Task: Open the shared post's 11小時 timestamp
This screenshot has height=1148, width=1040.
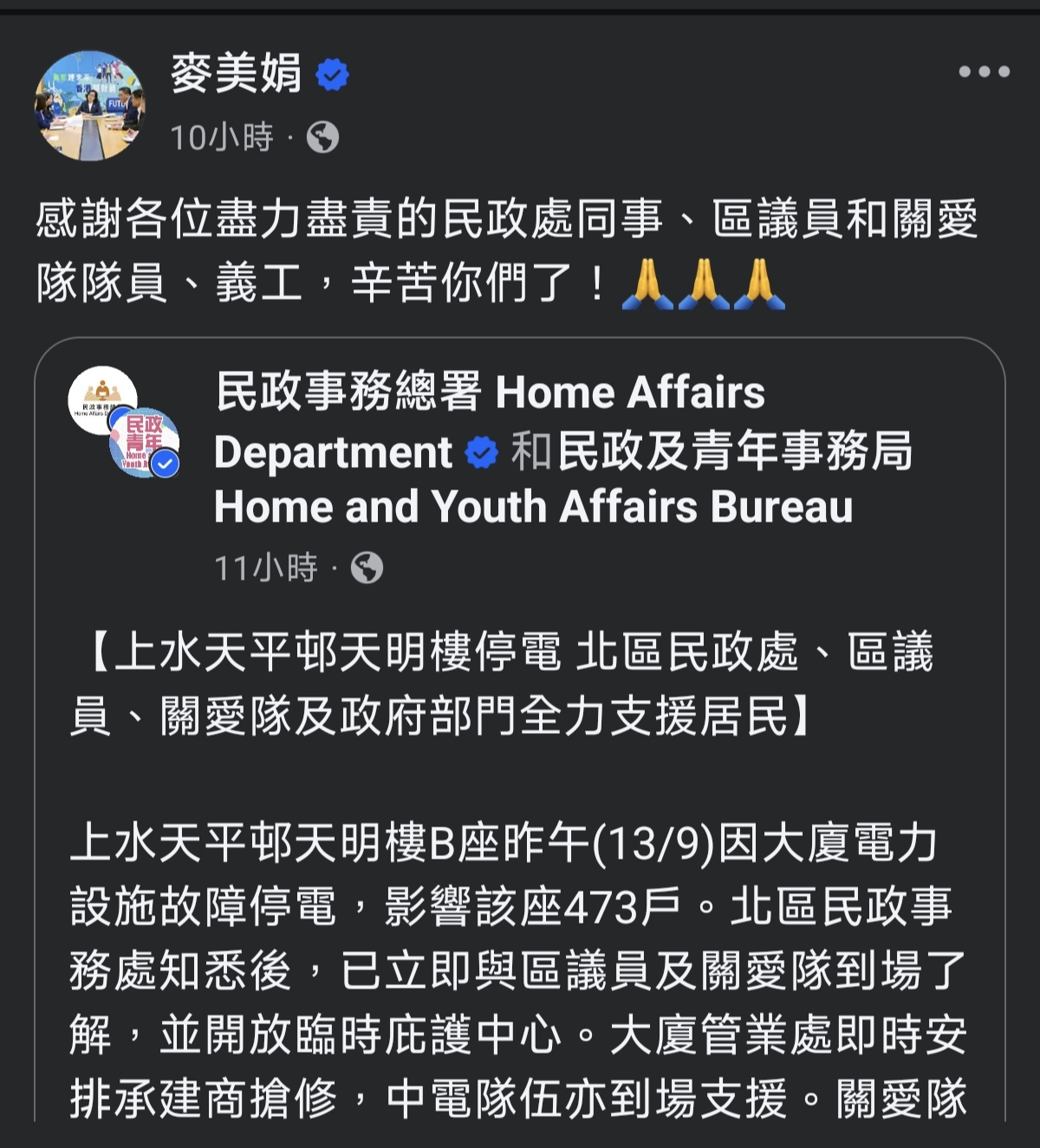Action: click(x=265, y=568)
